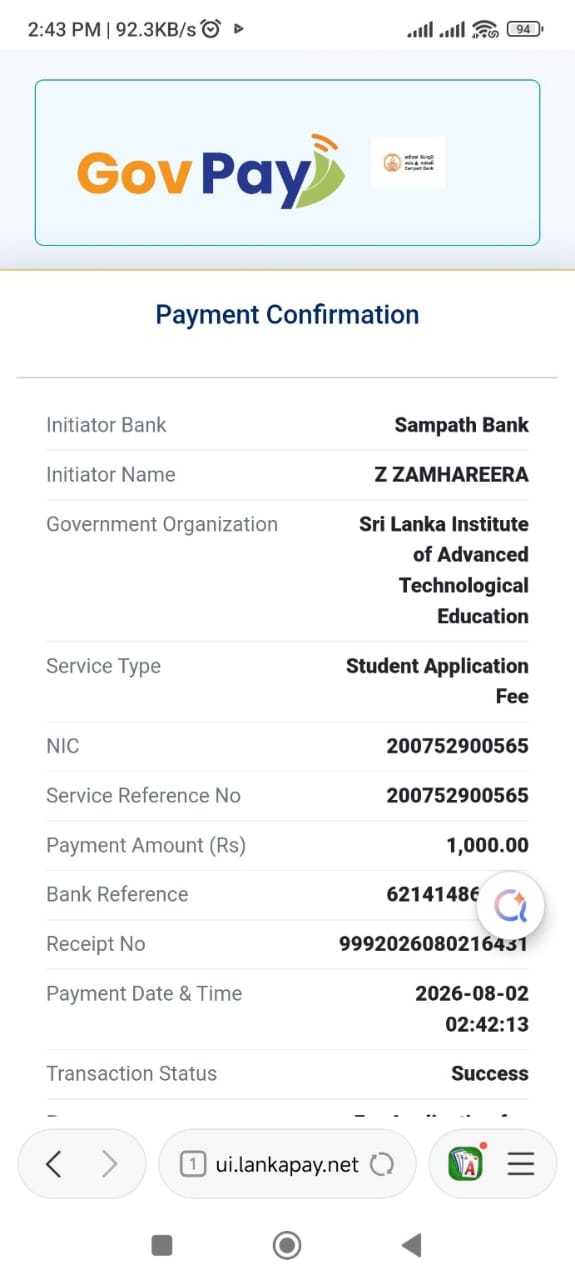Open the cards game shortcut icon
575x1280 pixels.
click(x=466, y=1163)
